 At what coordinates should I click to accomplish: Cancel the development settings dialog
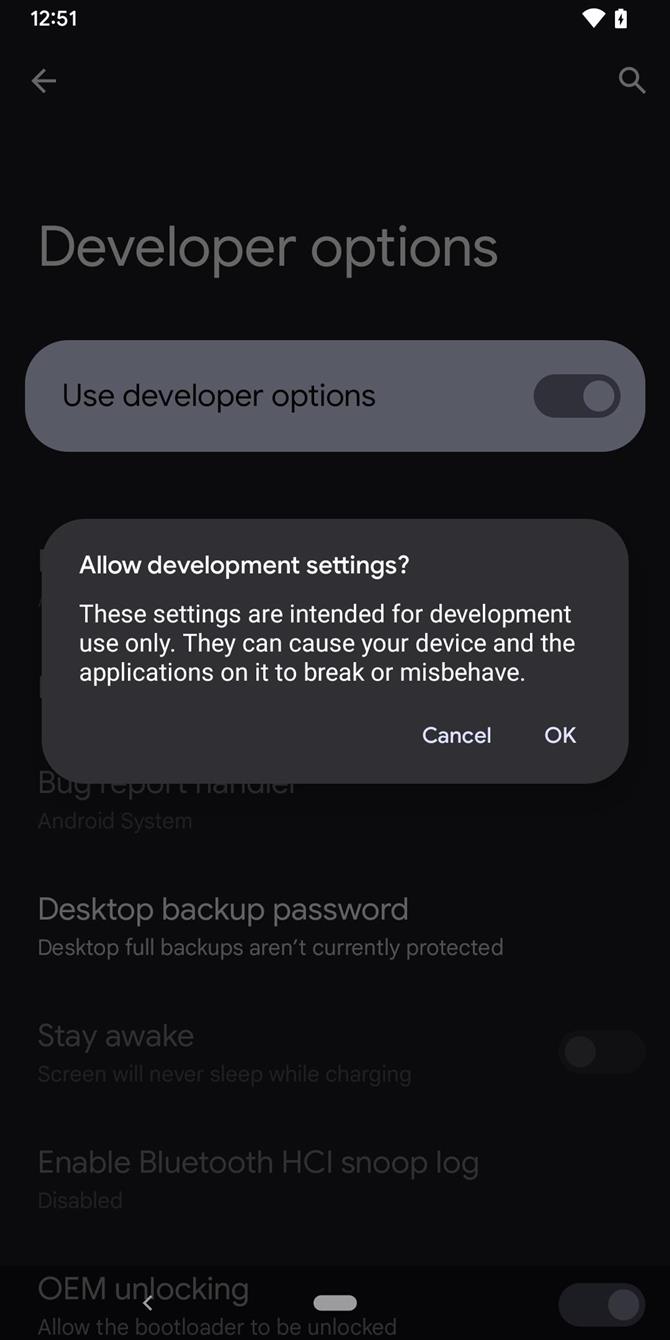[456, 735]
